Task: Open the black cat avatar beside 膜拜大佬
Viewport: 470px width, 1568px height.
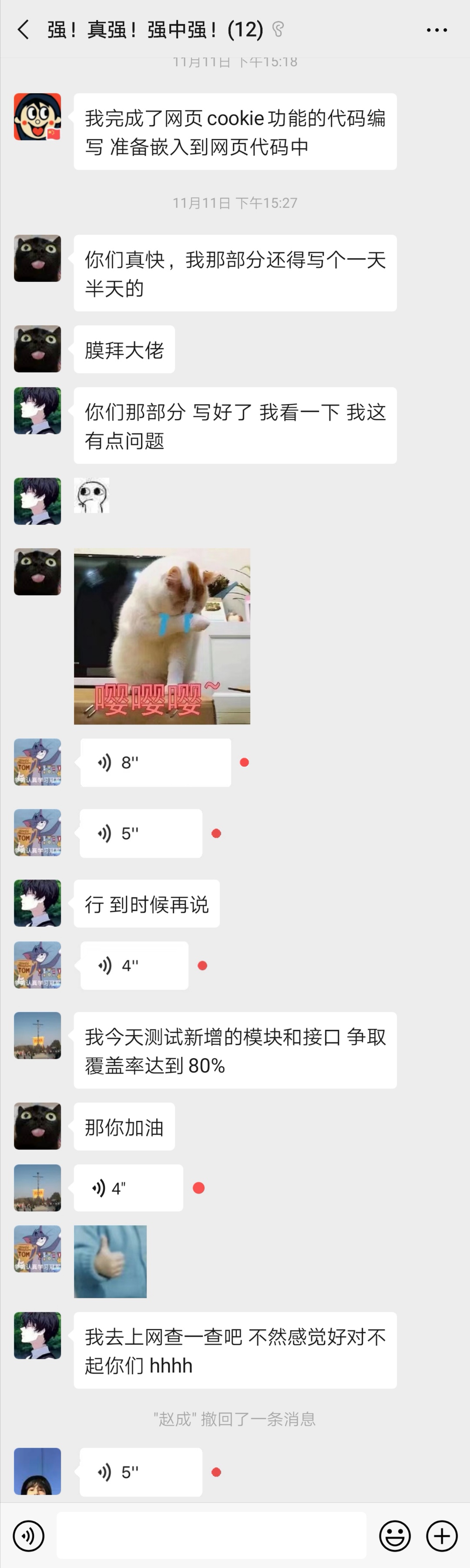Action: [38, 349]
